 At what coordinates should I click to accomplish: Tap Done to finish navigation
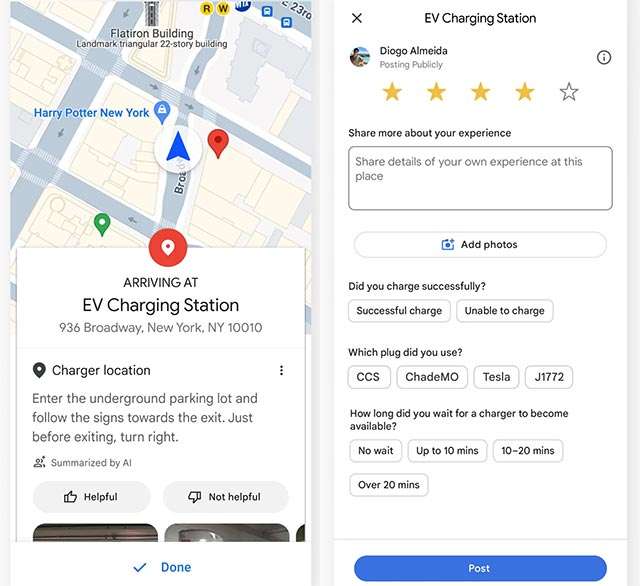162,567
